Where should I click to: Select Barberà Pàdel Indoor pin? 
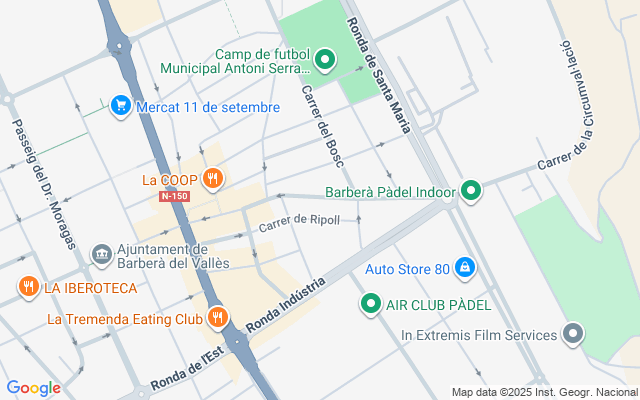tap(471, 191)
